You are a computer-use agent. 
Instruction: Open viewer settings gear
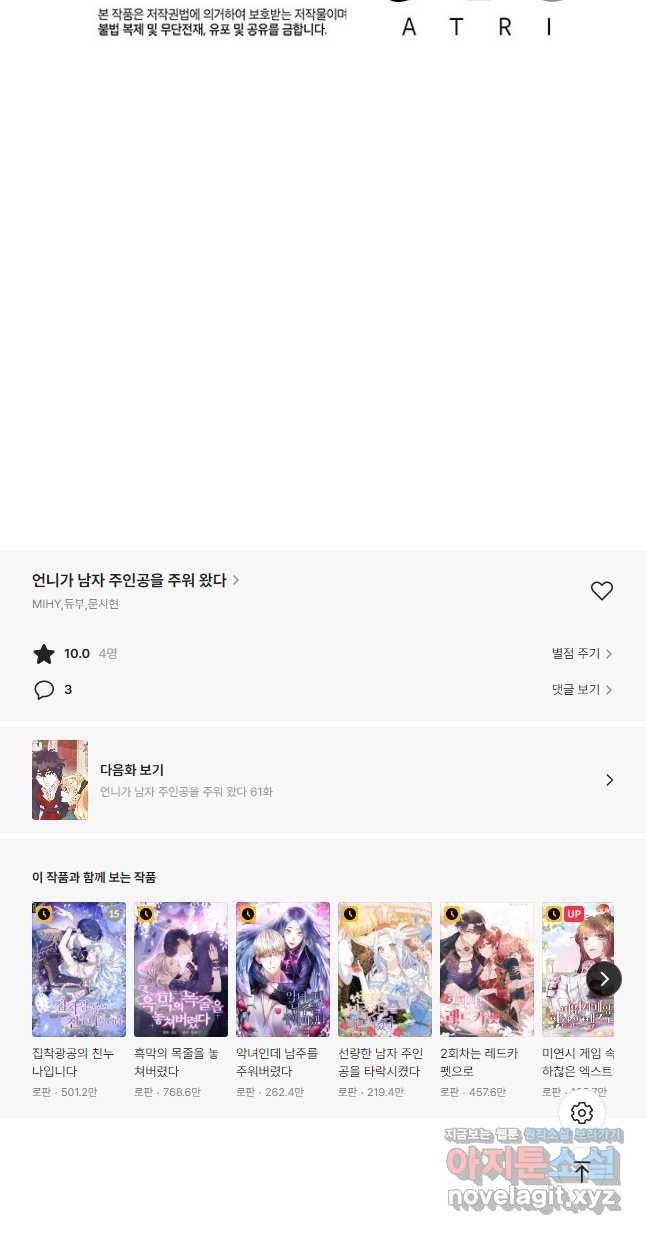click(x=582, y=1113)
